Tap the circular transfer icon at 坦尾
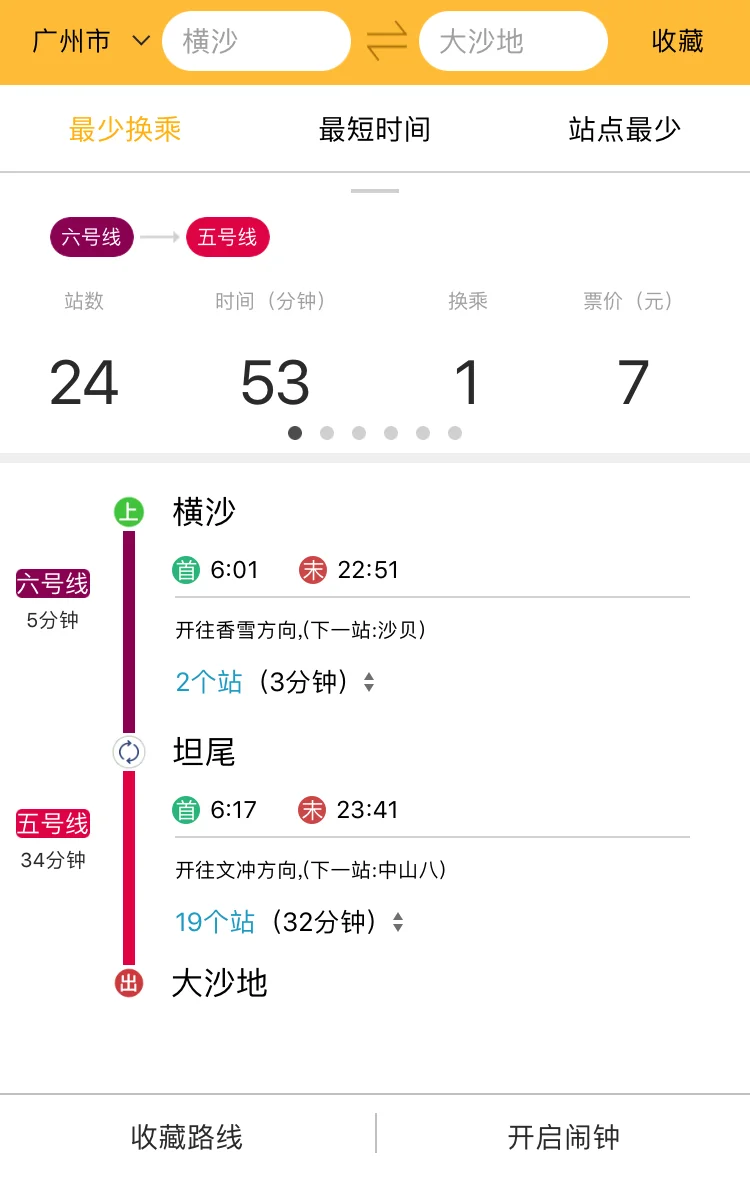The height and width of the screenshot is (1185, 750). (x=128, y=751)
